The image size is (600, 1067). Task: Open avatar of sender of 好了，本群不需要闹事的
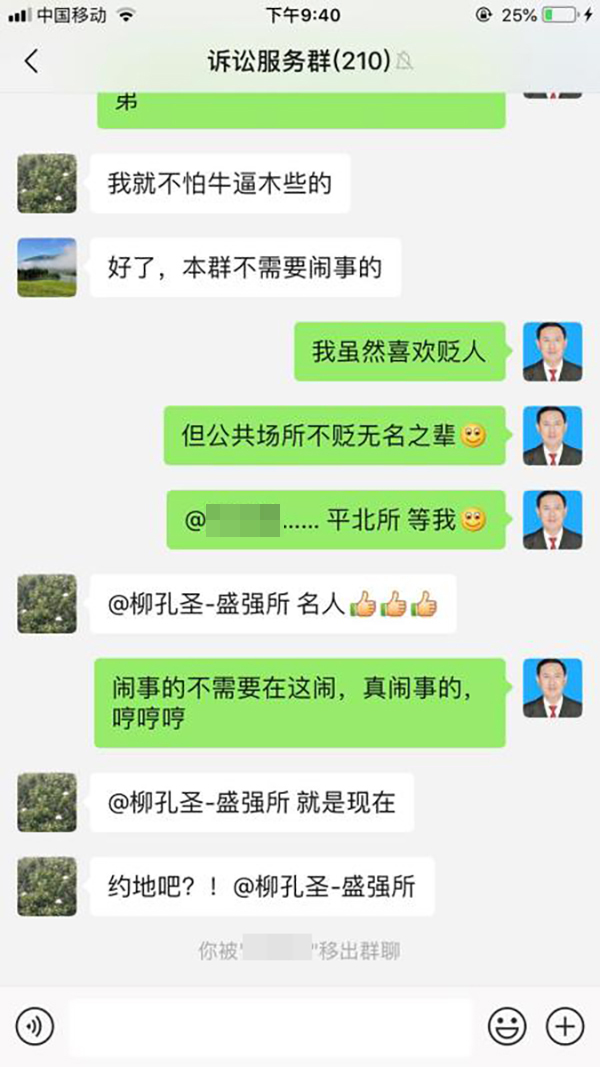(x=47, y=267)
